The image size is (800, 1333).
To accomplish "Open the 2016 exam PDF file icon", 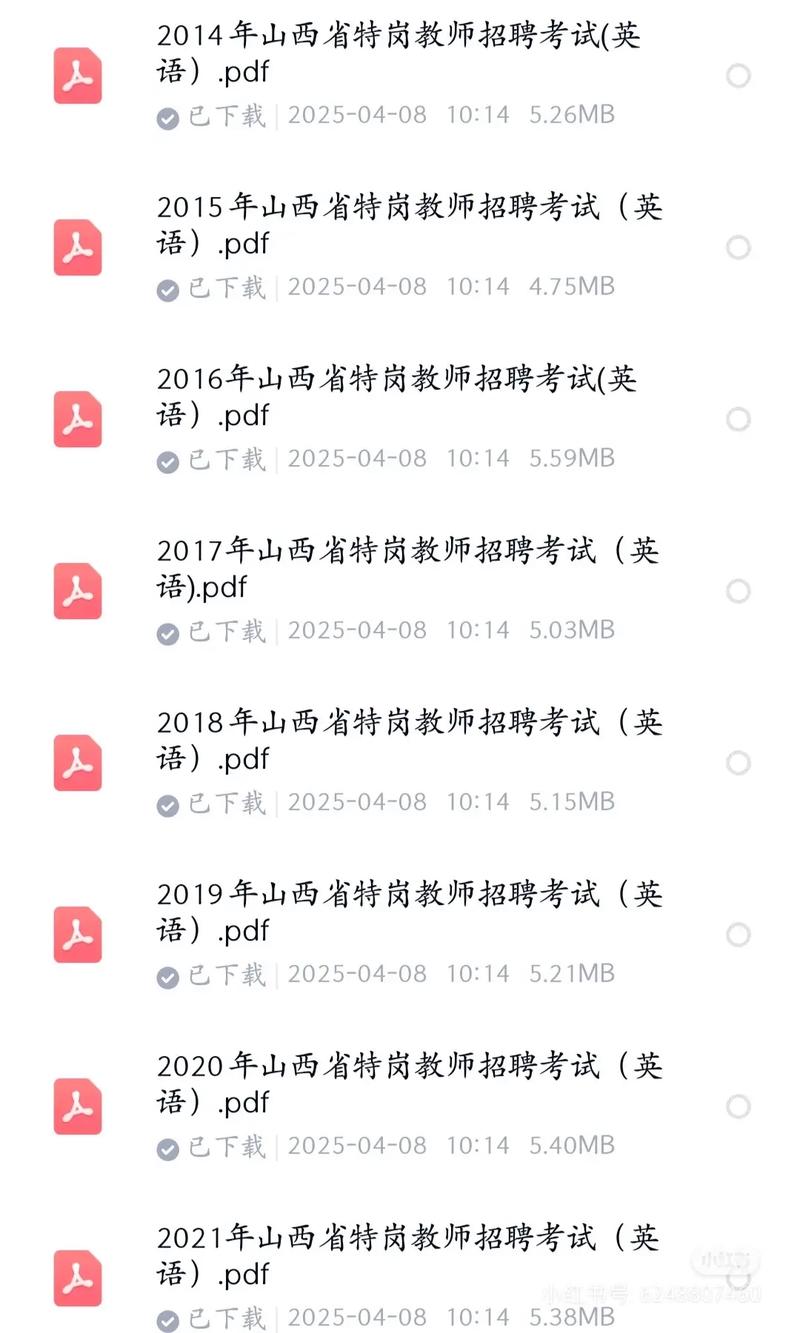I will tap(77, 420).
